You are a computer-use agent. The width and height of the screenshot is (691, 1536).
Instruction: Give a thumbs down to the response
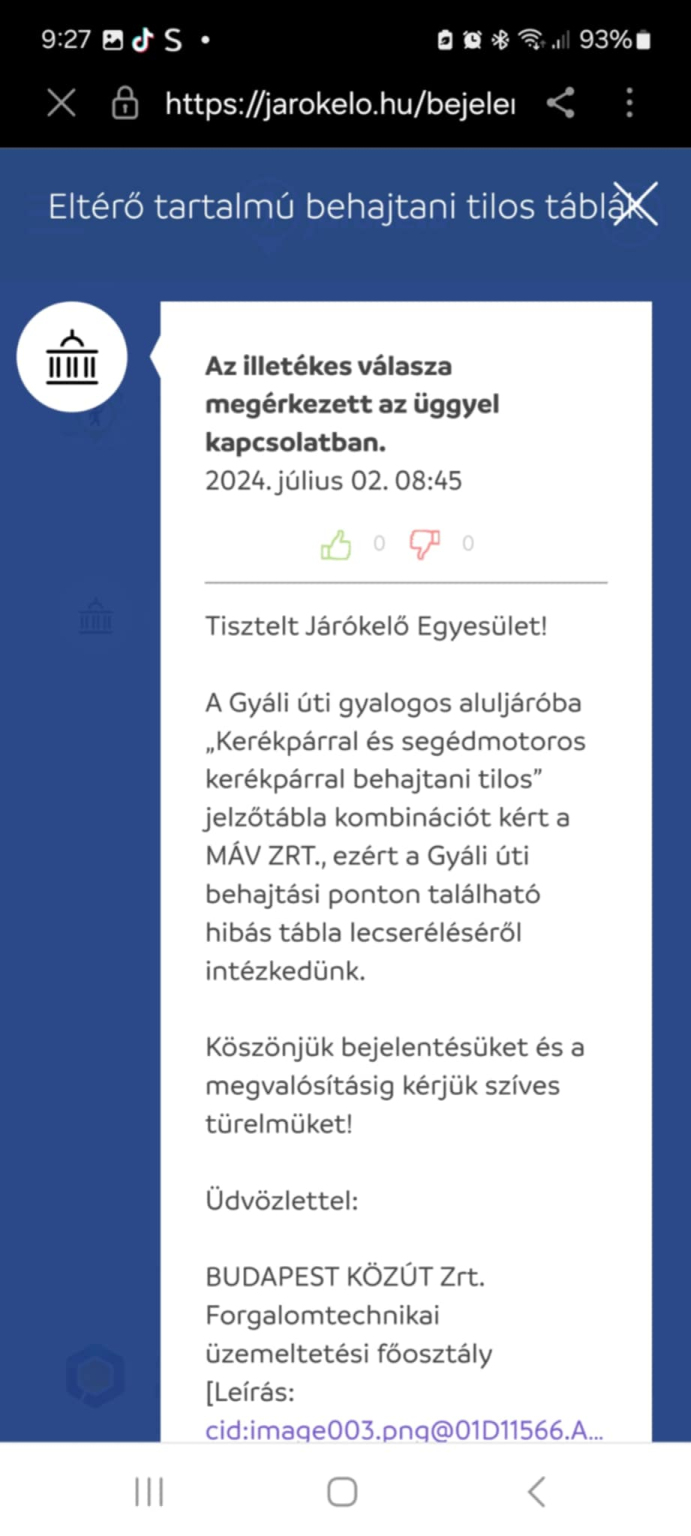425,545
